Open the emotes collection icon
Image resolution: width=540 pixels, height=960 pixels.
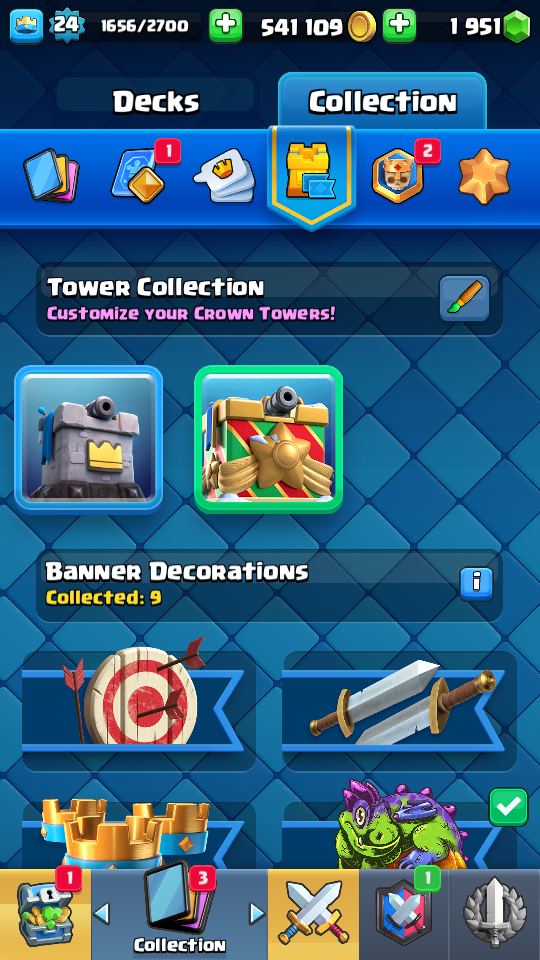pyautogui.click(x=224, y=175)
